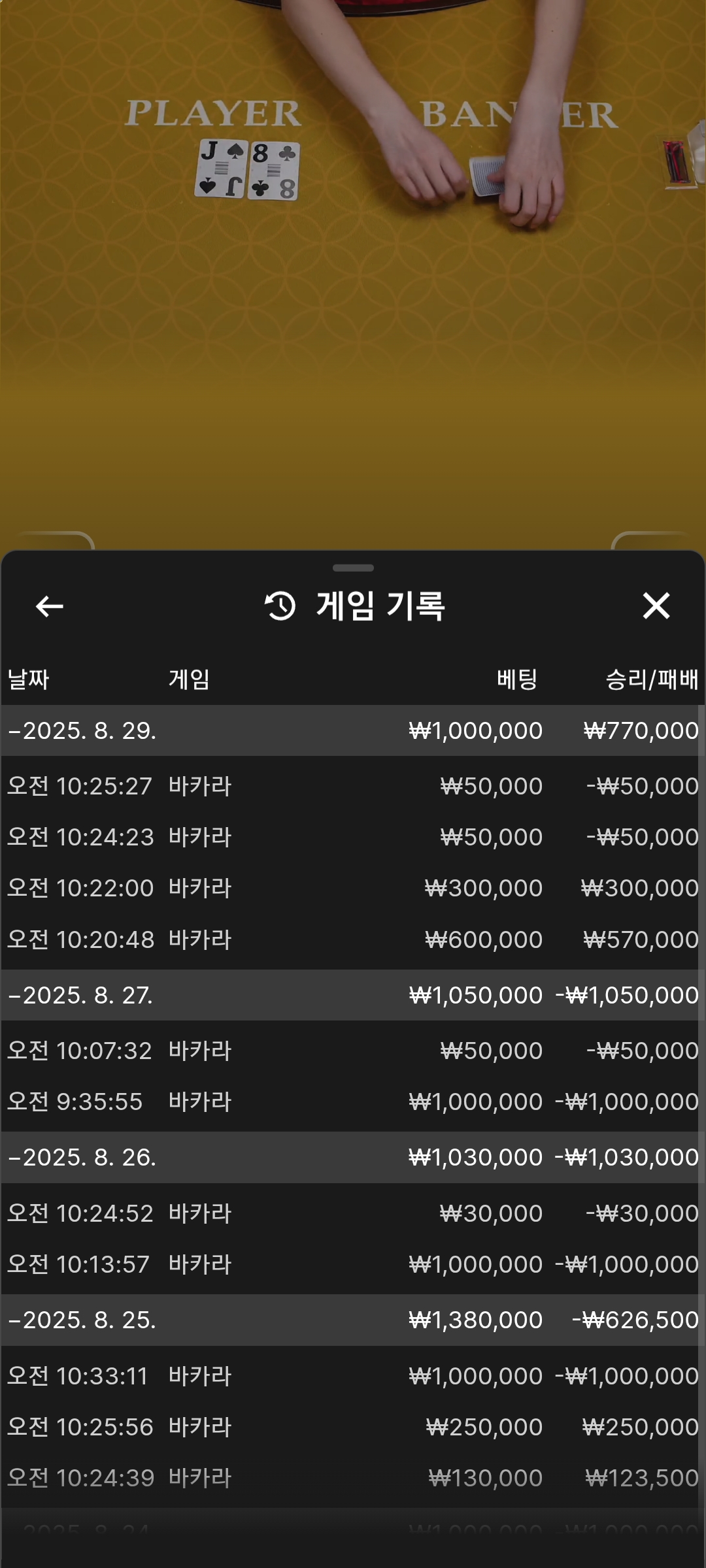
Task: Open the 10:33:11 baccarat round record
Action: [x=353, y=1376]
